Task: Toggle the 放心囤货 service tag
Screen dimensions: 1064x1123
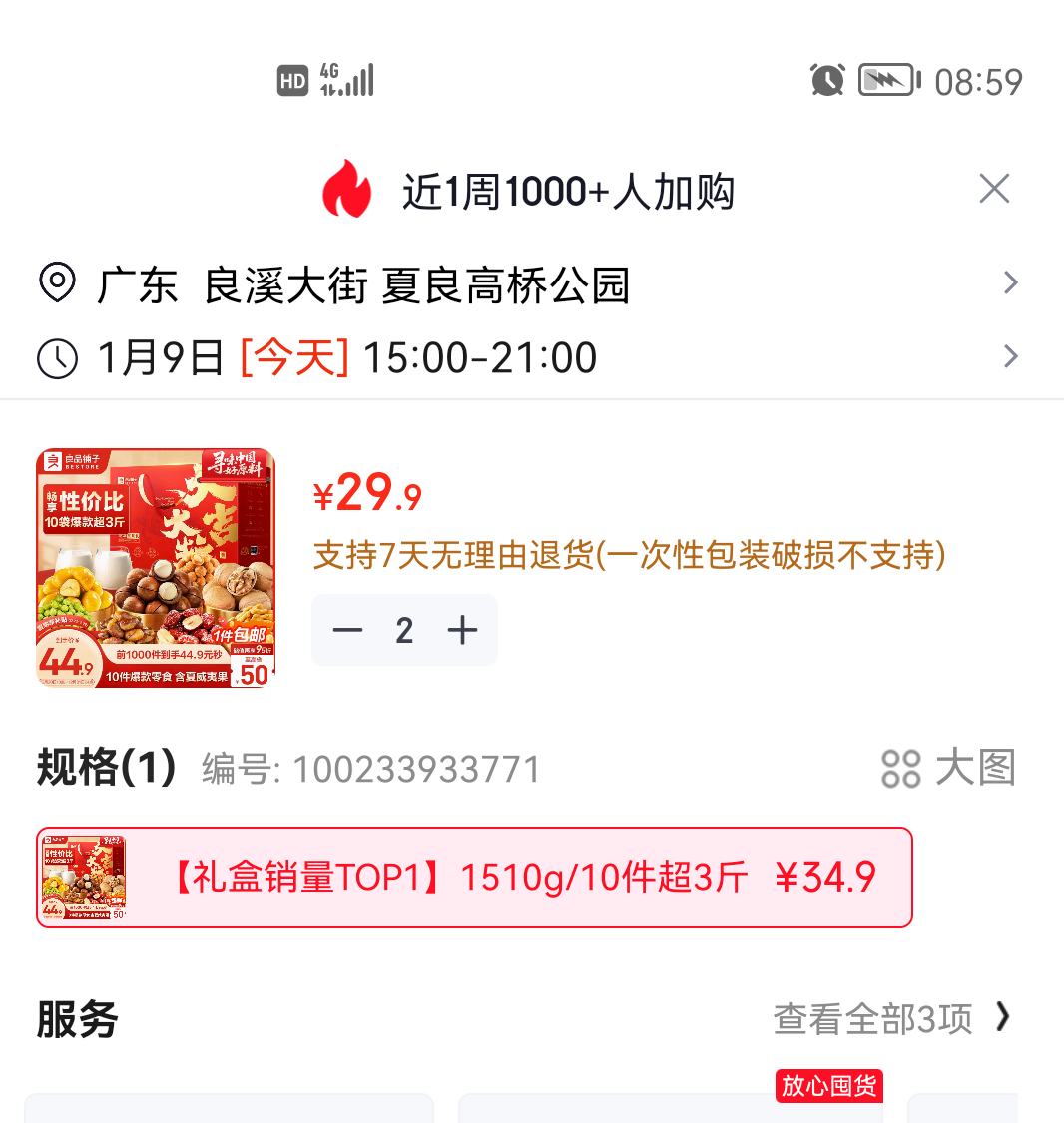Action: (x=829, y=1087)
